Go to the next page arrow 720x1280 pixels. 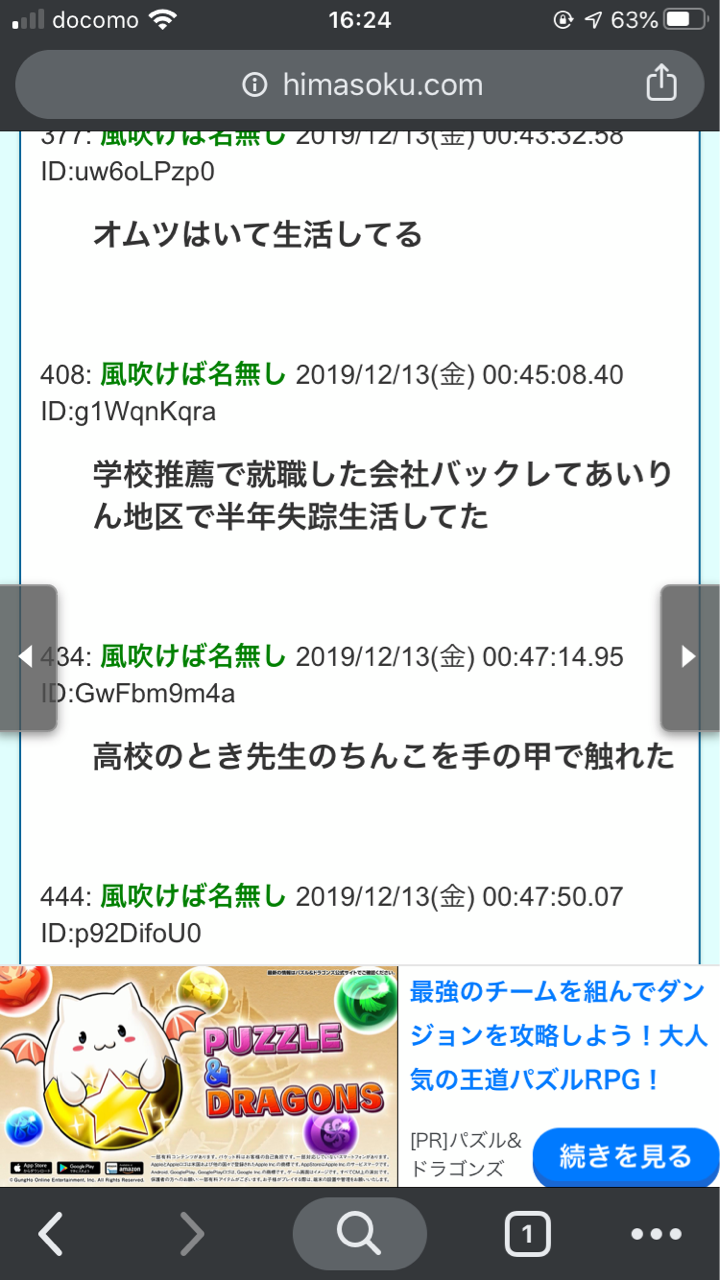coord(689,657)
